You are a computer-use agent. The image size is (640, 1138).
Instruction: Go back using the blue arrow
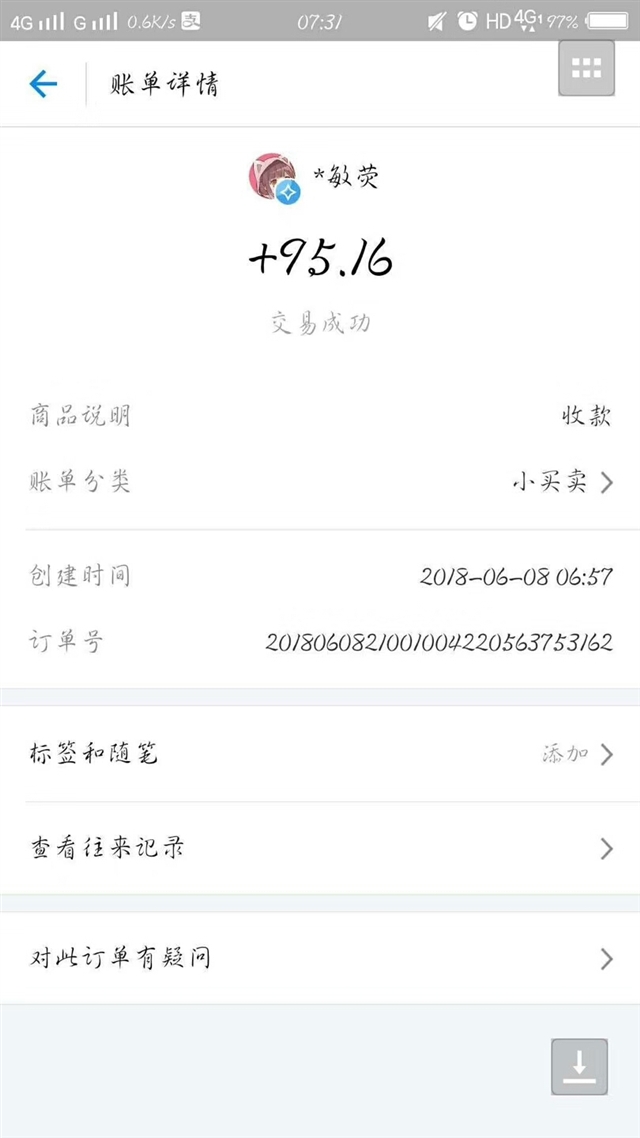[43, 84]
